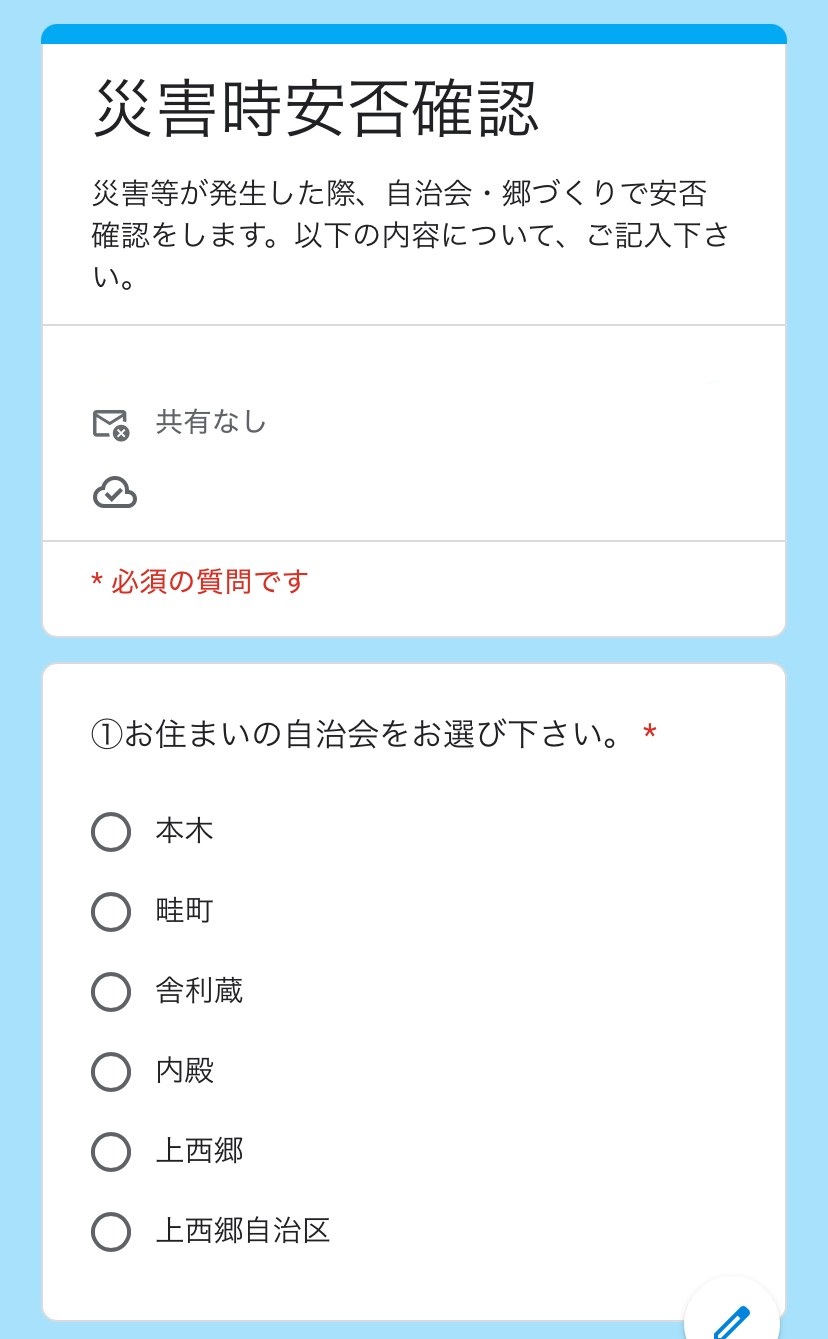Select 上西郷自治区 from the list

111,1232
